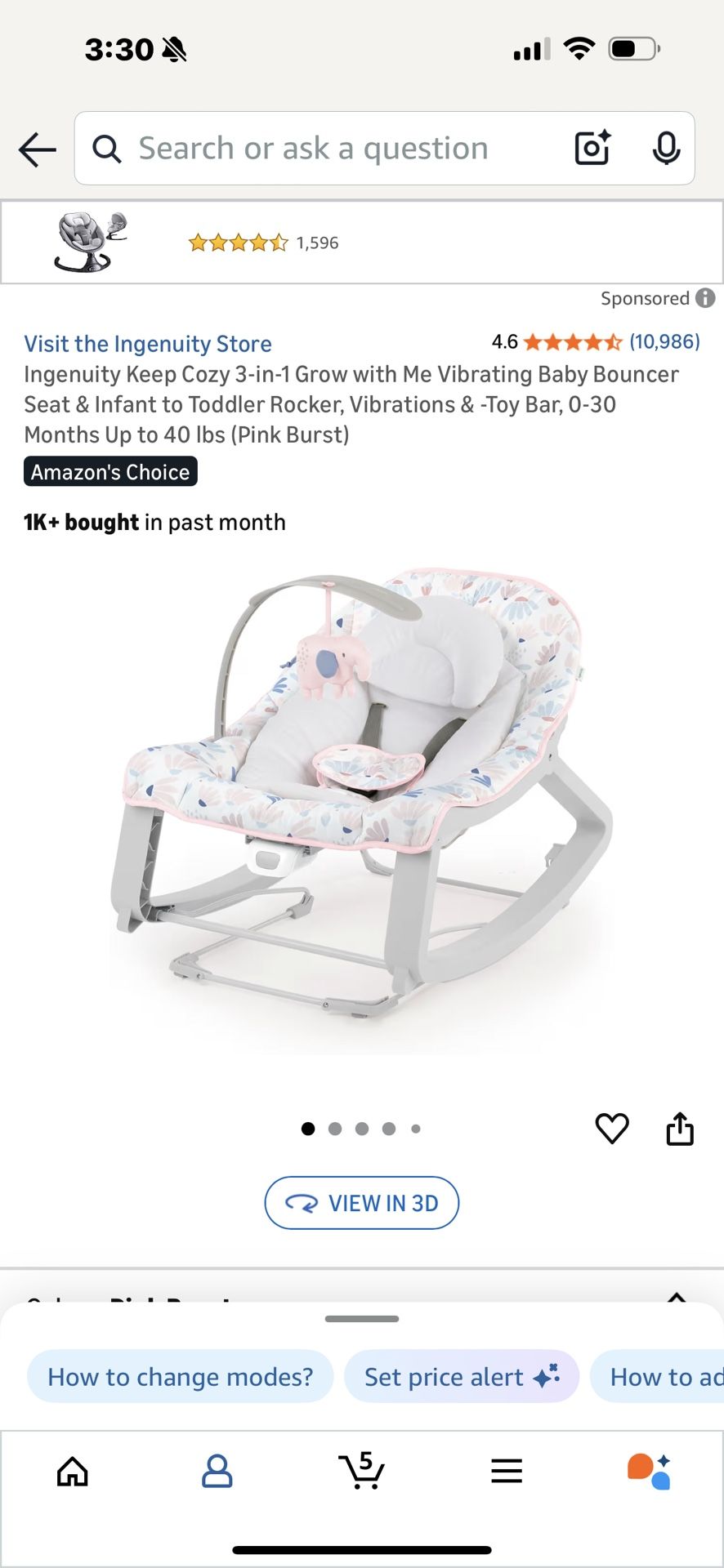Open the hamburger menu in bottom bar

pos(507,1470)
